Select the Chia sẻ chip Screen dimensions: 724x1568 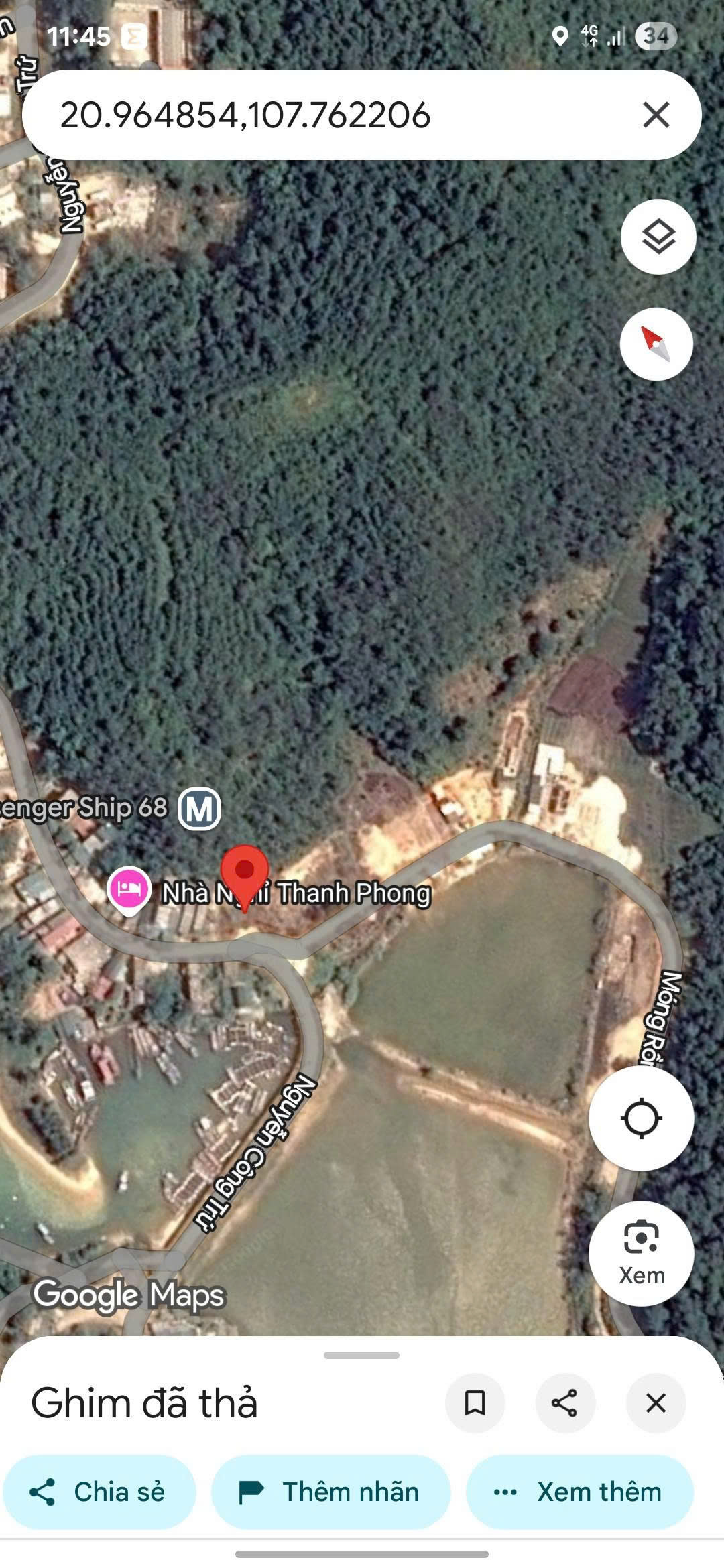point(99,1492)
